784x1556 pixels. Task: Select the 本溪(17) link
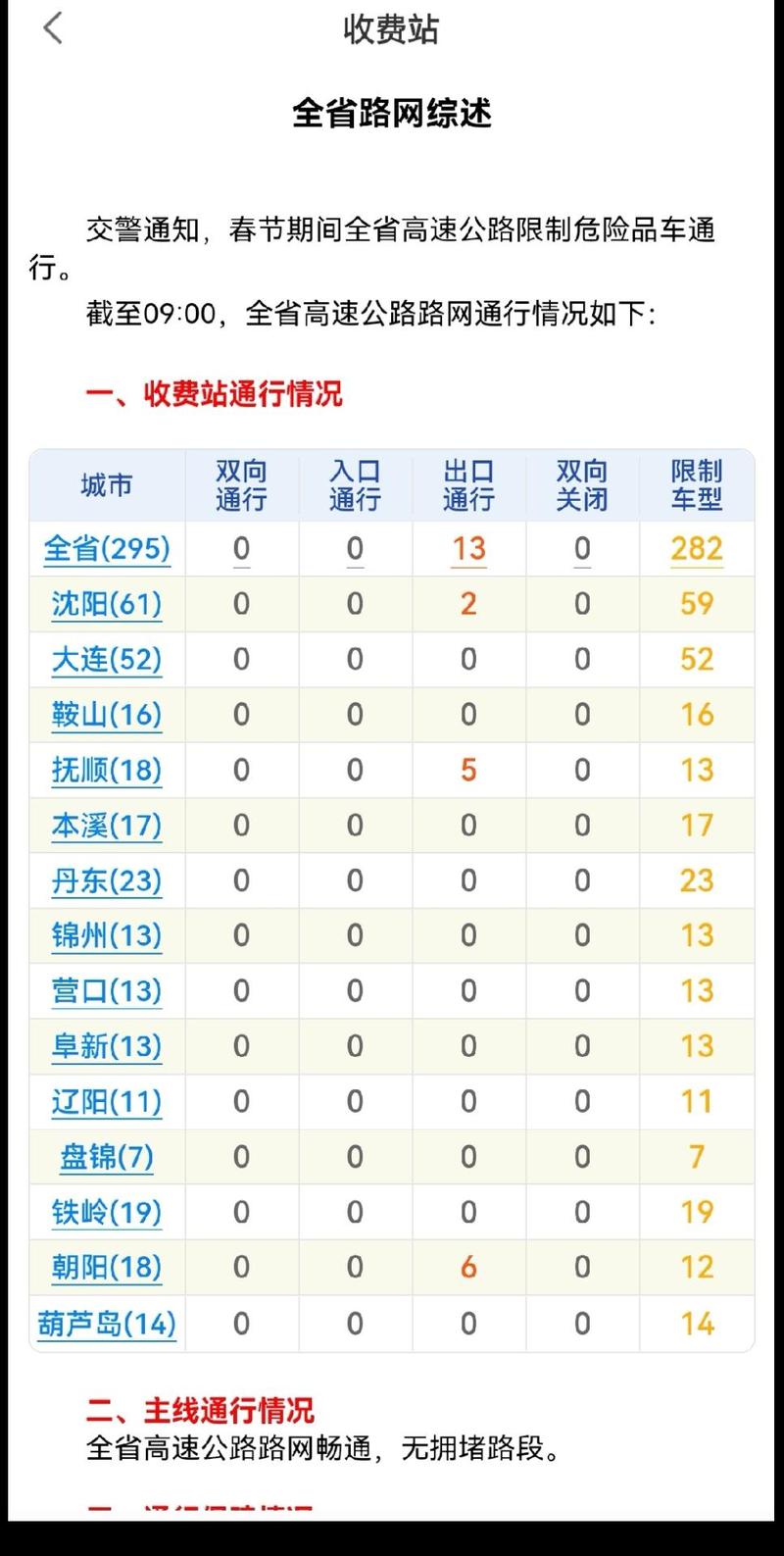point(106,826)
